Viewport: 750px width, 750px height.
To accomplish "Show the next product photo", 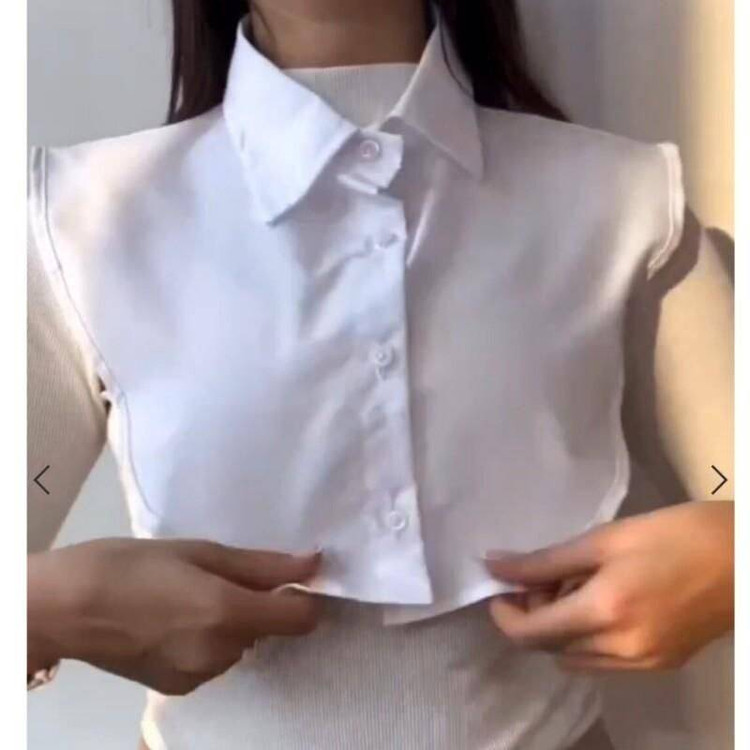I will click(x=719, y=480).
